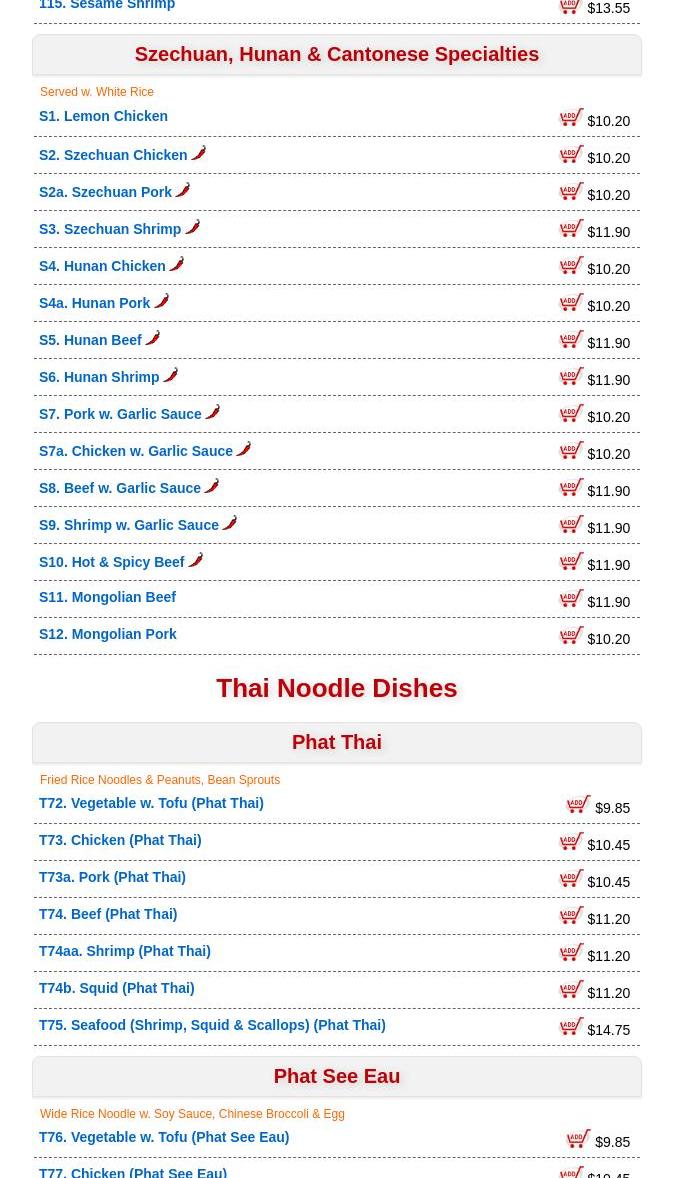Add S2. Szechuan Chicken to cart

(571, 155)
